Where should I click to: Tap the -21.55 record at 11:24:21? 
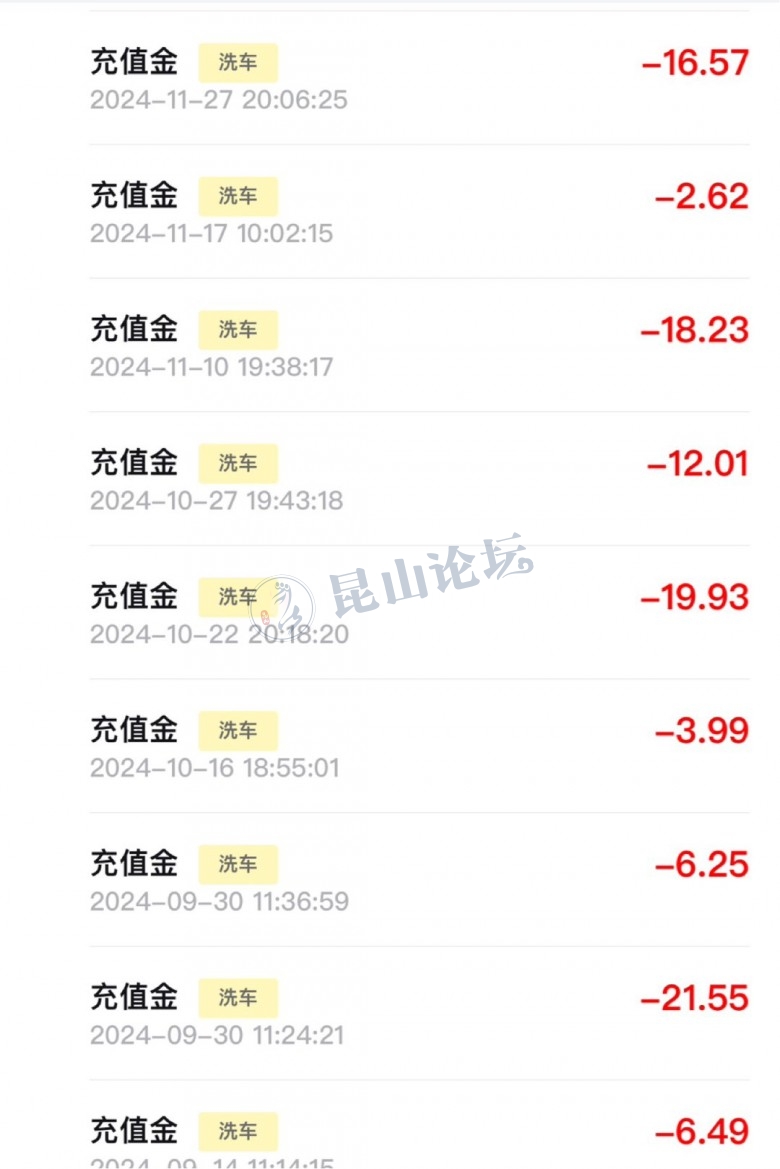tap(418, 1013)
